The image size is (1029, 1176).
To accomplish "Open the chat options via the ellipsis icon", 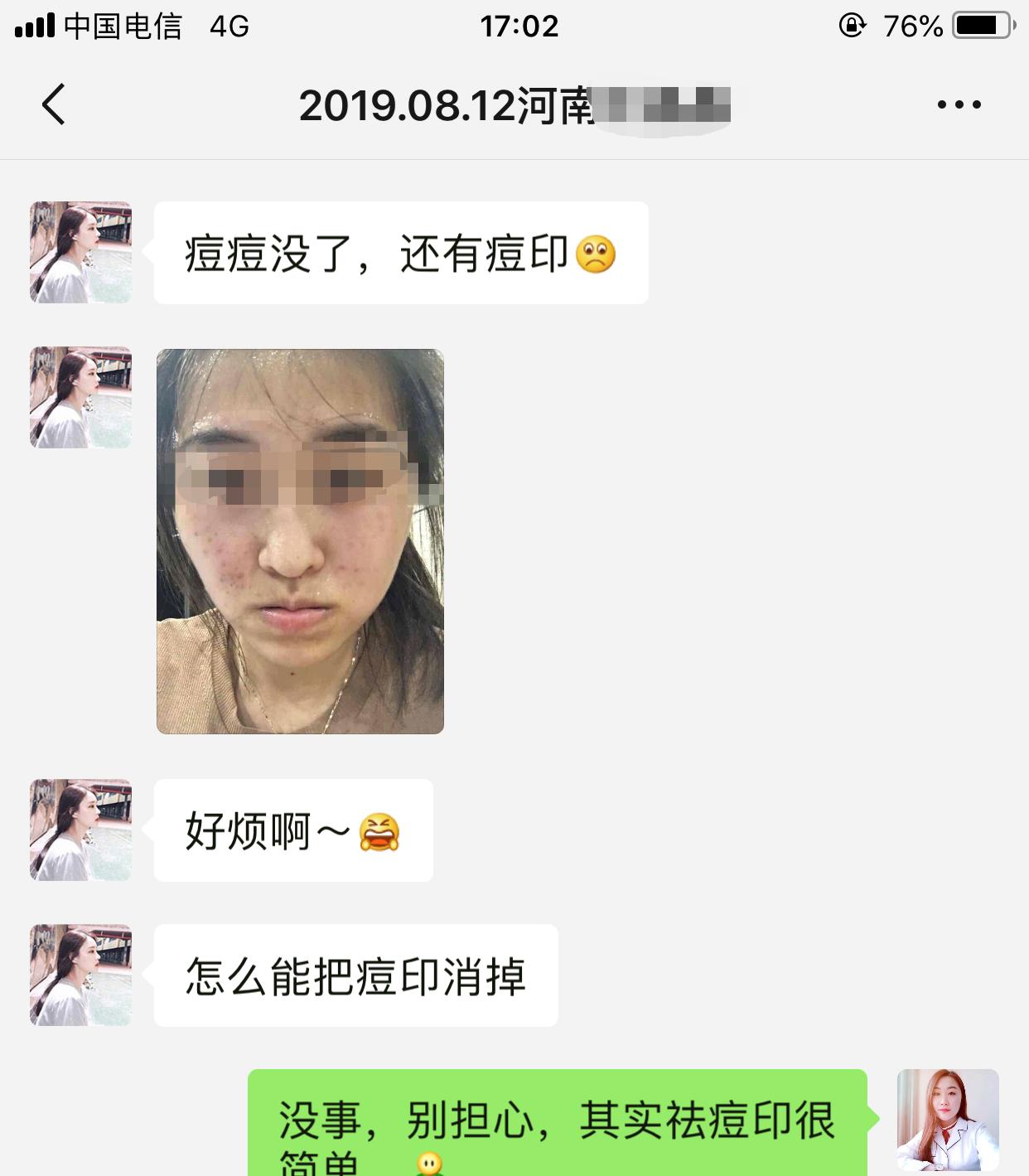I will point(959,104).
